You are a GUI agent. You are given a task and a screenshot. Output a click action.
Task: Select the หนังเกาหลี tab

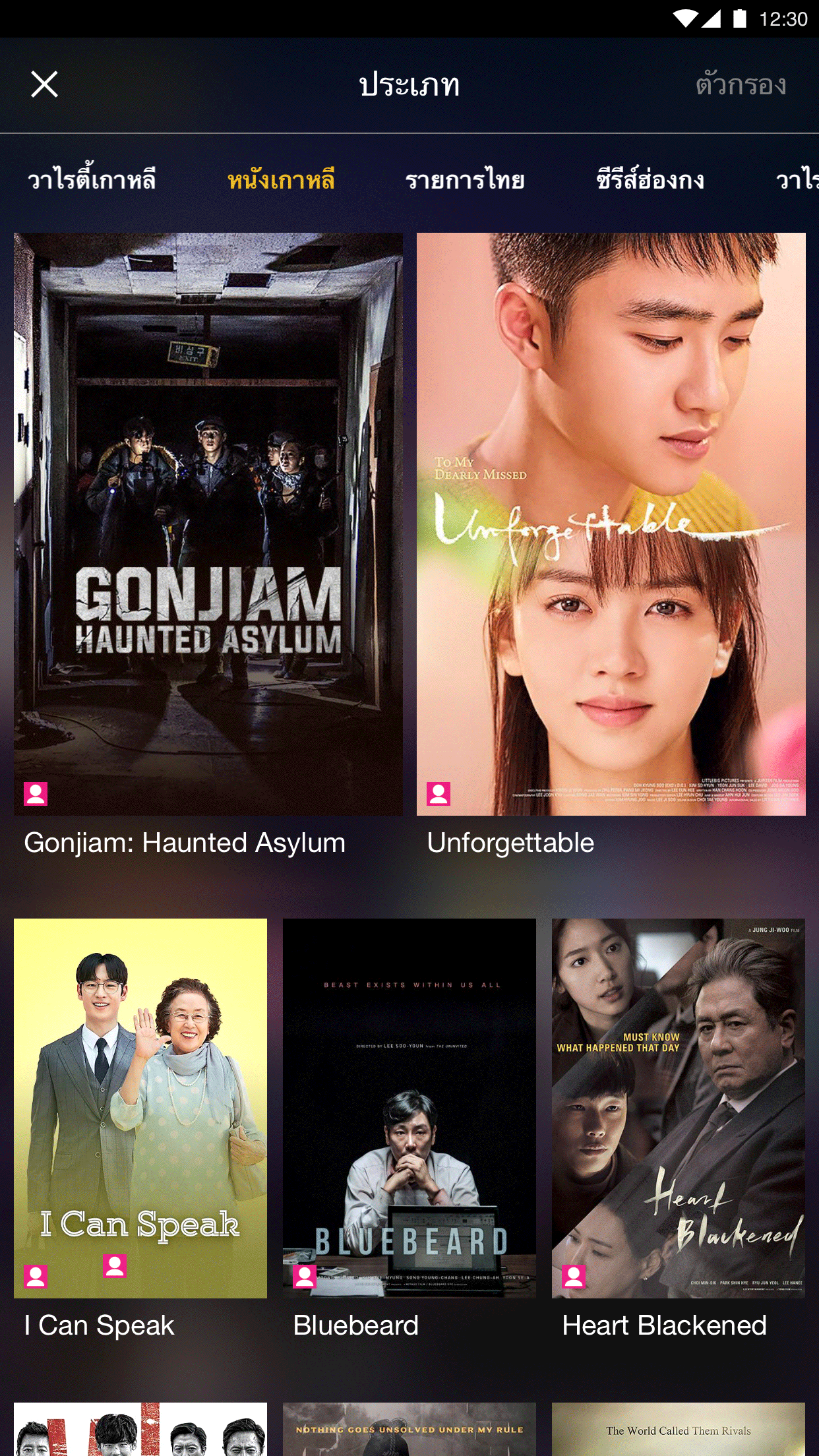281,179
